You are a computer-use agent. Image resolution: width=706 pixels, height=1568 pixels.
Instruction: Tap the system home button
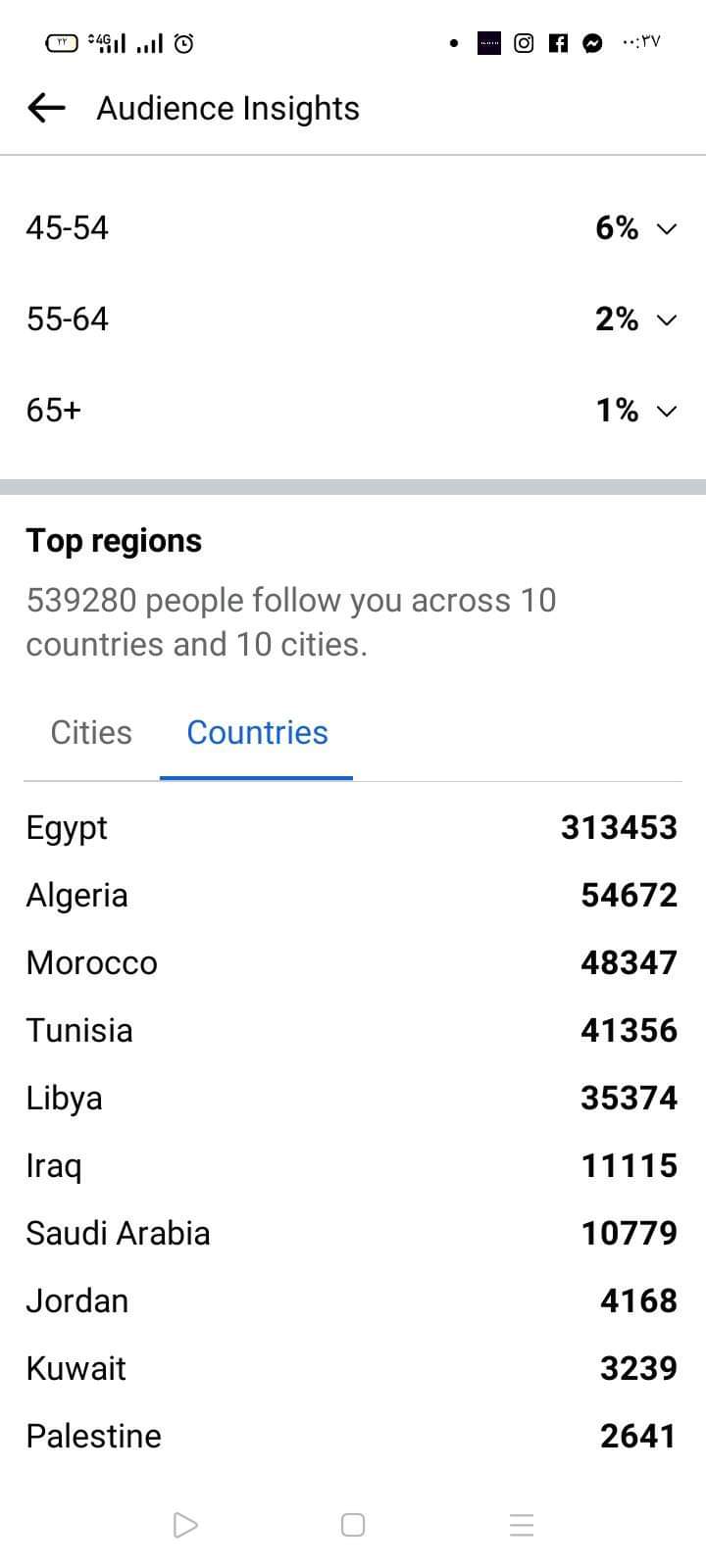(353, 1525)
